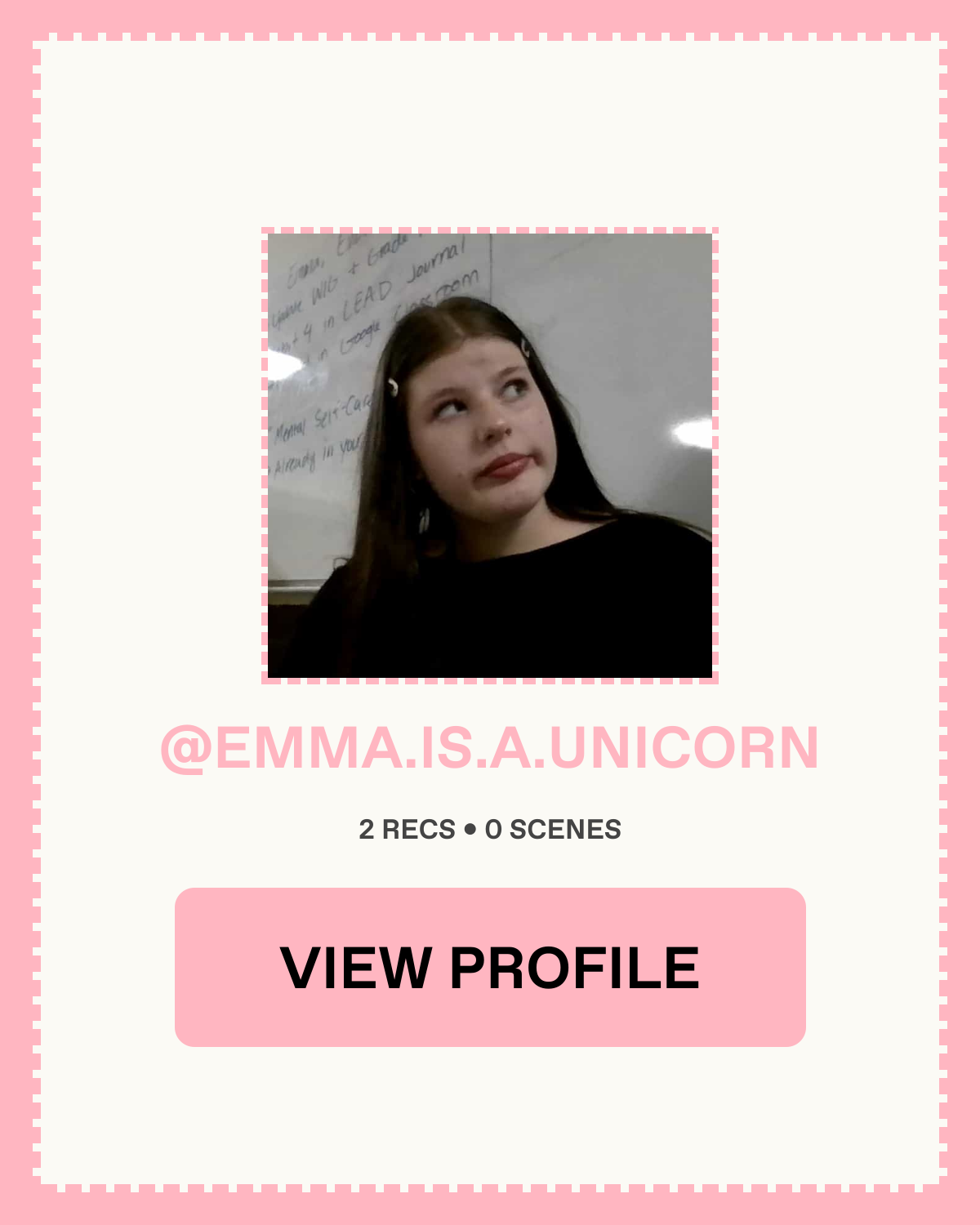The image size is (980, 1225).
Task: Tap the View Profile button
Action: point(490,967)
